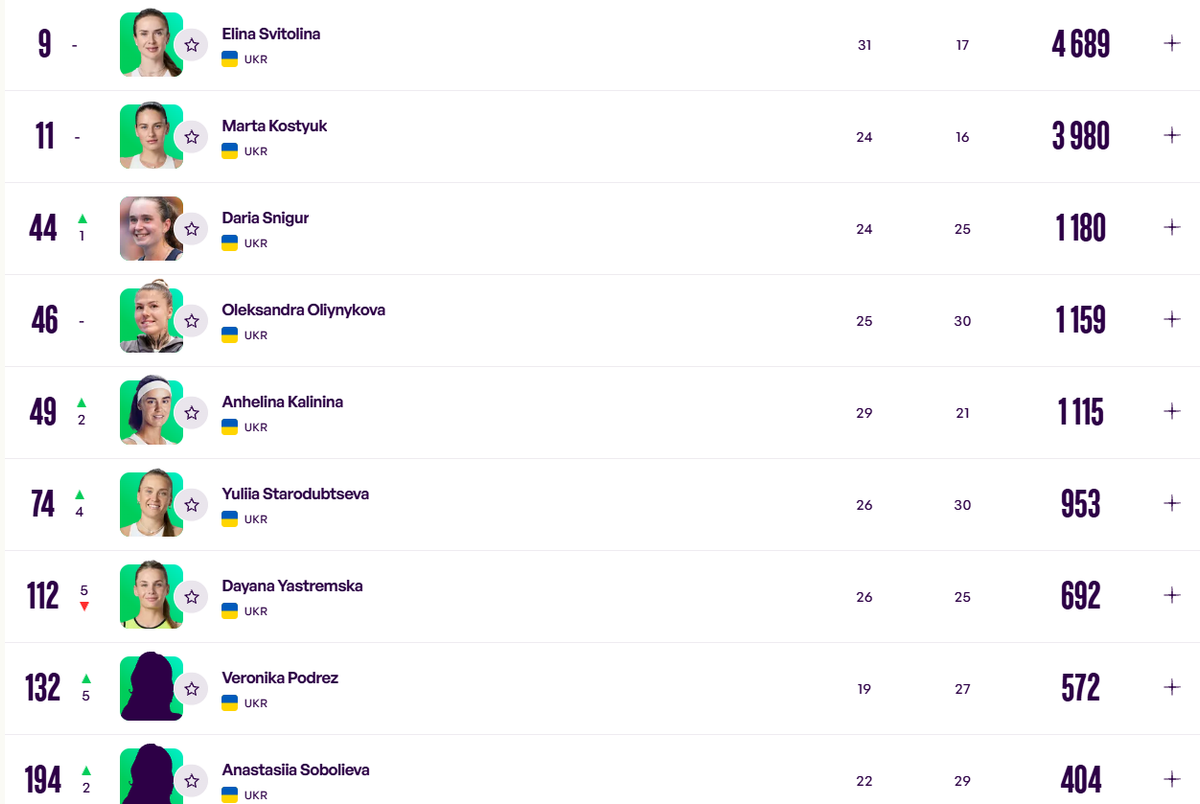Screen dimensions: 1200x804
Task: Expand Veronika Podrez's row
Action: point(1172,687)
